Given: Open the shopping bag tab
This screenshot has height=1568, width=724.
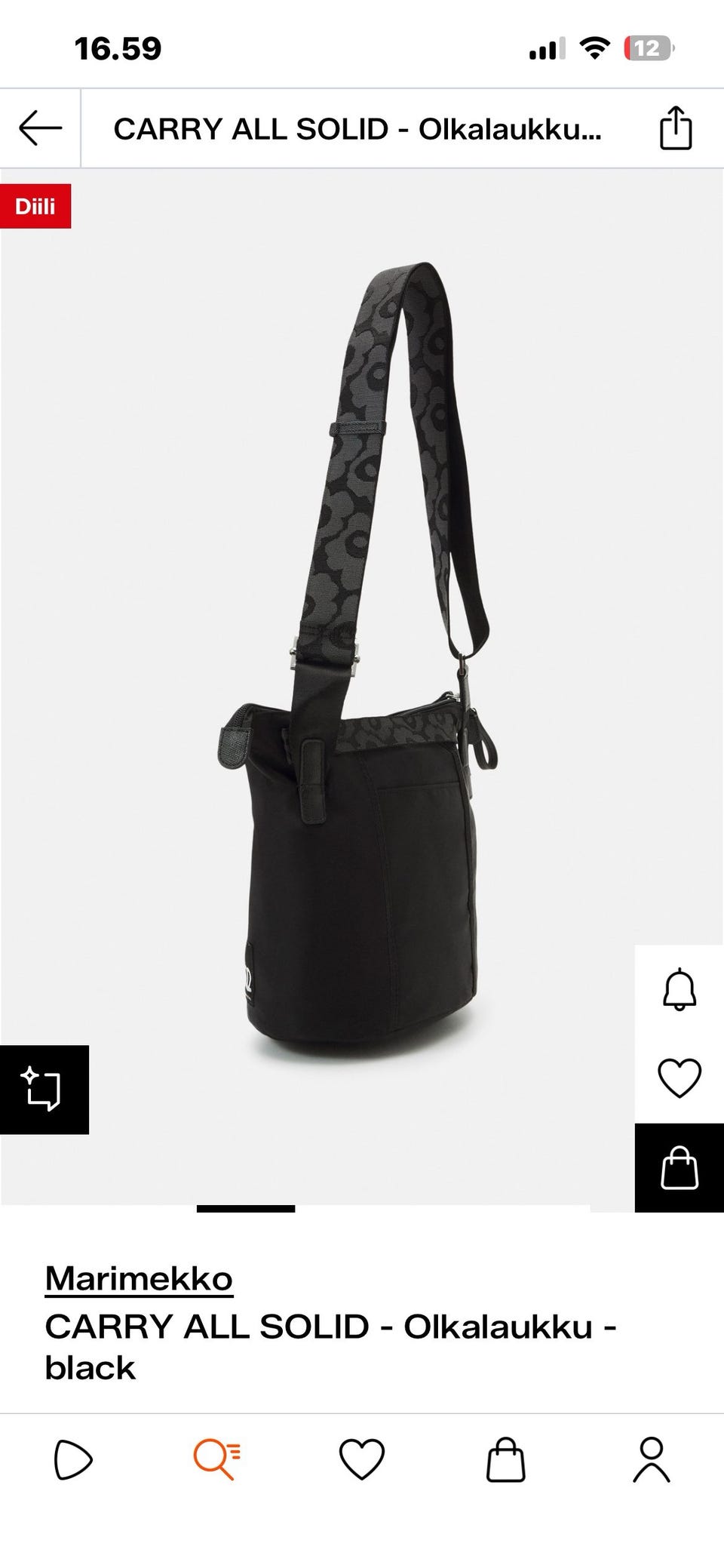Looking at the screenshot, I should pos(505,1459).
